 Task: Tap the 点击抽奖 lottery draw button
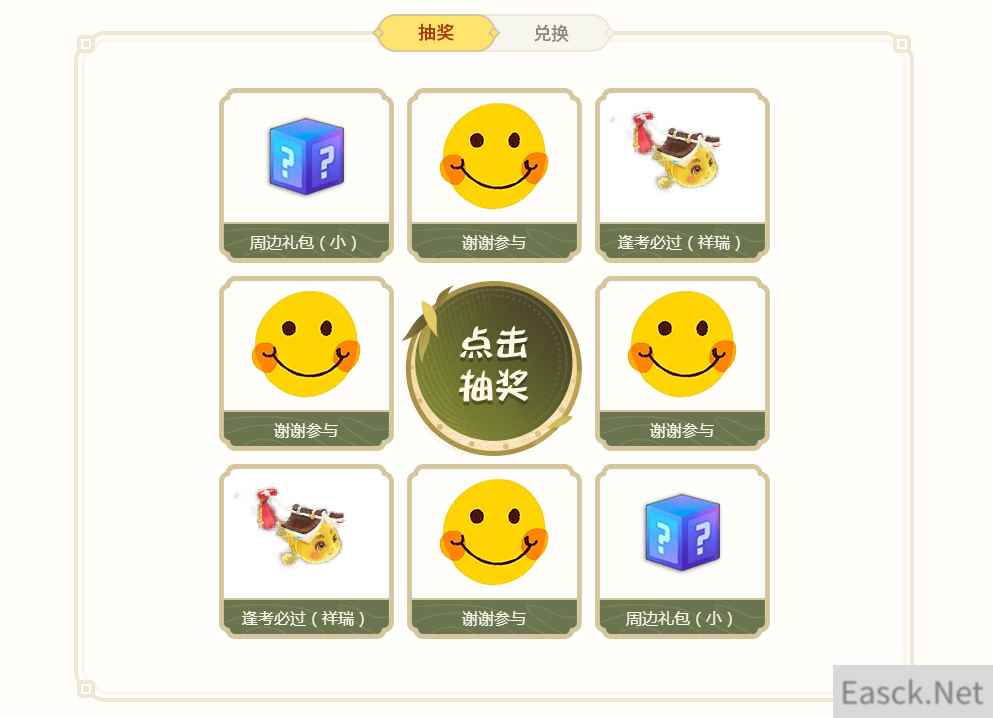(493, 365)
